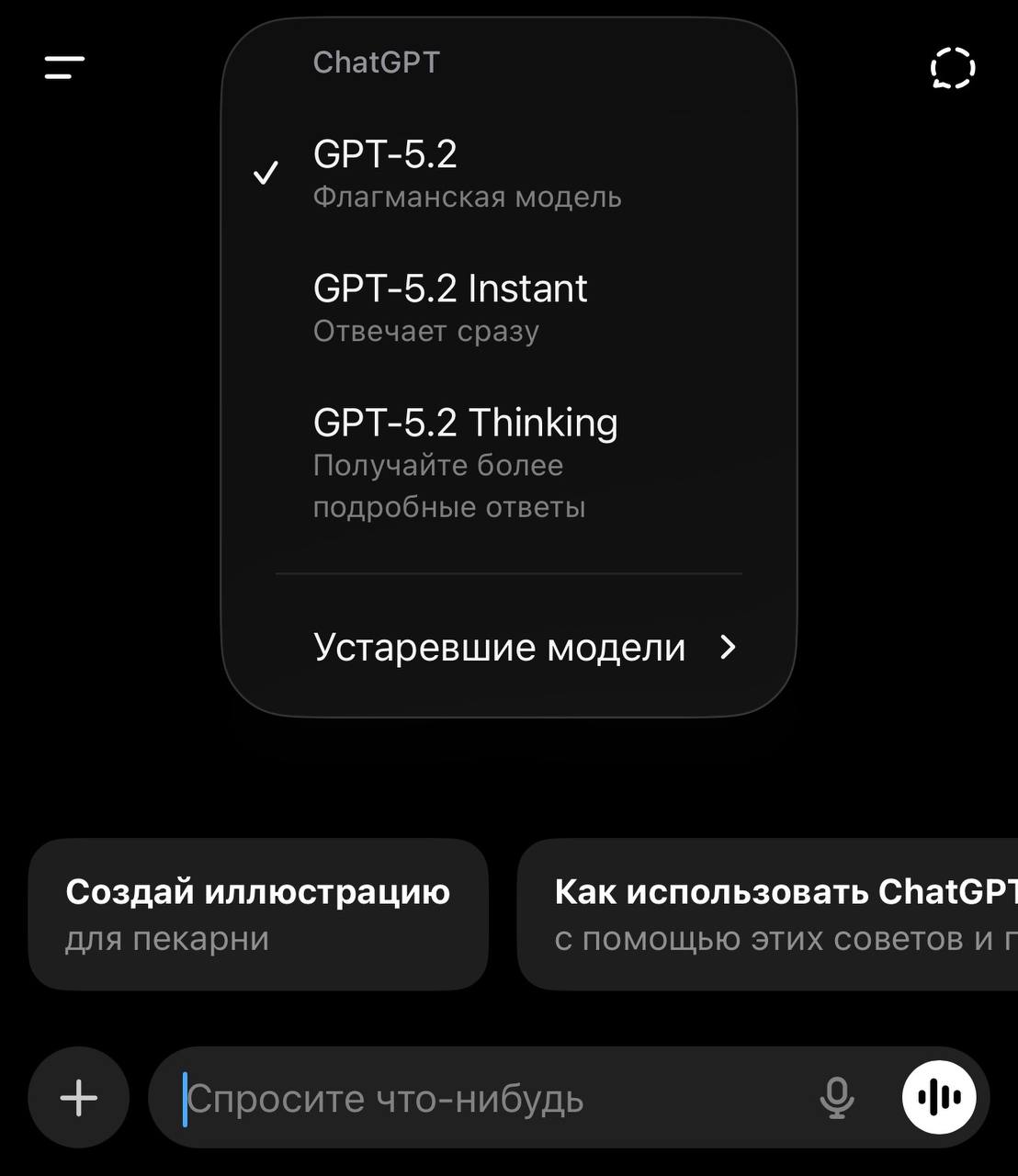Open suggestion Создай иллюстрацию для пекарни

click(257, 914)
